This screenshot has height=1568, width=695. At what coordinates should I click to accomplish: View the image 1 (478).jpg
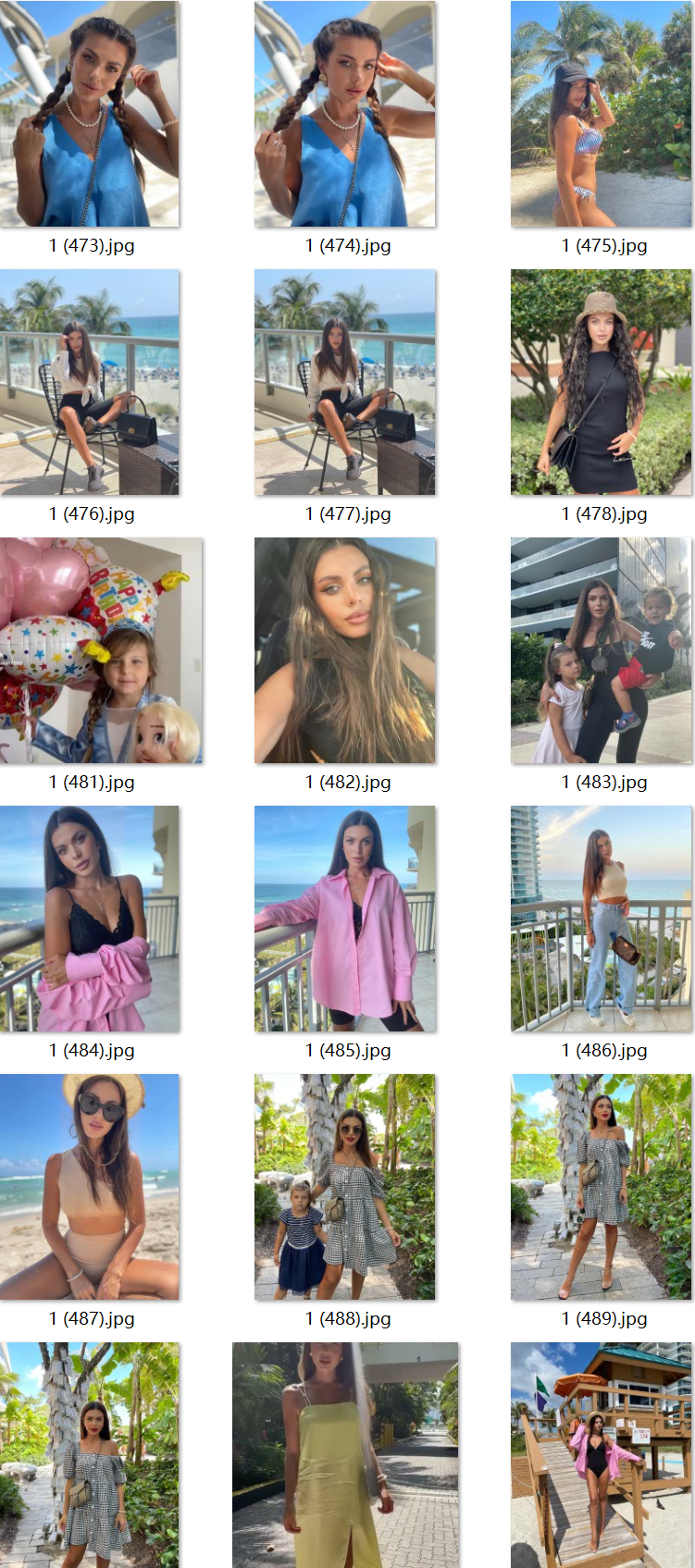coord(601,383)
